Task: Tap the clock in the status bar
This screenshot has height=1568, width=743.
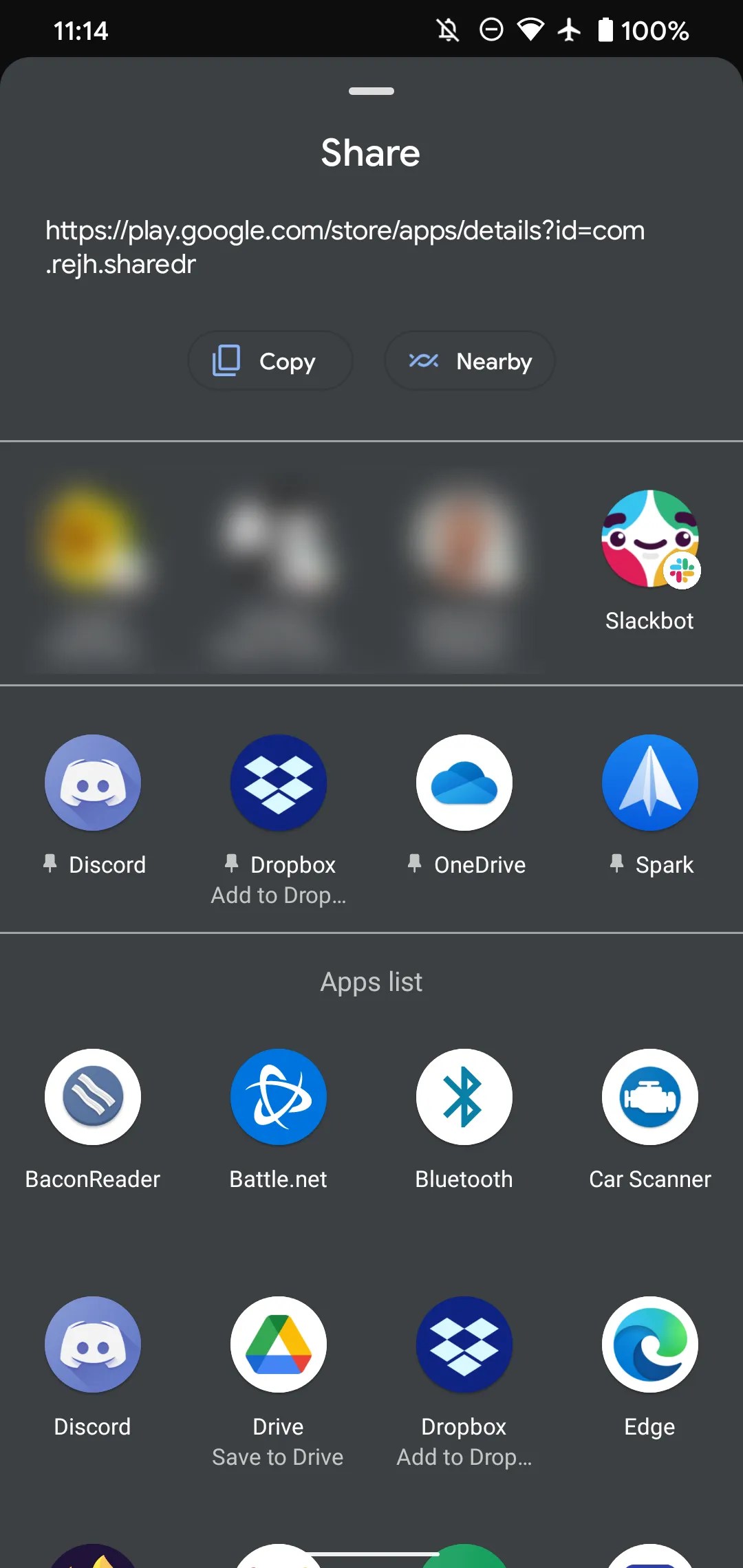Action: coord(80,29)
